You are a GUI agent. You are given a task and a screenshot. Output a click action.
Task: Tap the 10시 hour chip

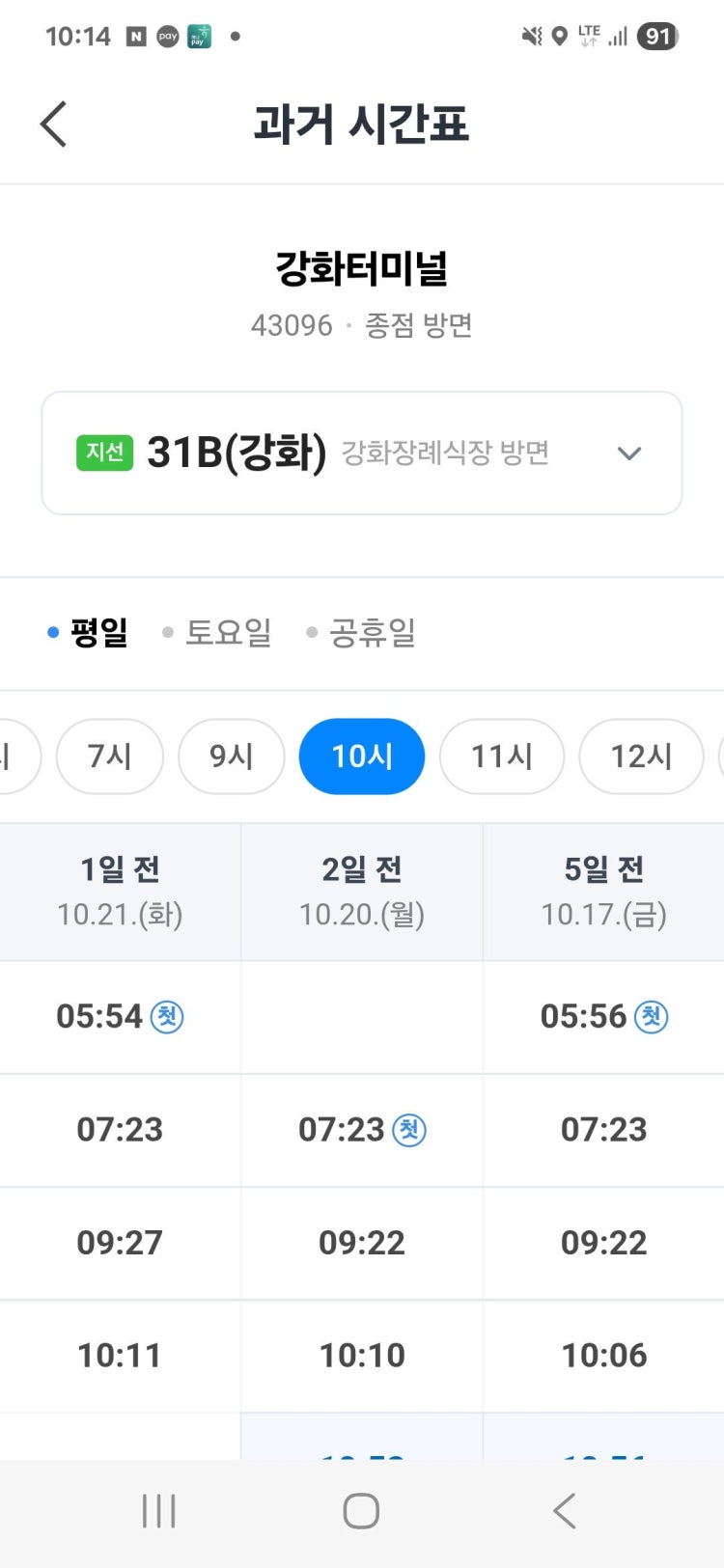362,756
